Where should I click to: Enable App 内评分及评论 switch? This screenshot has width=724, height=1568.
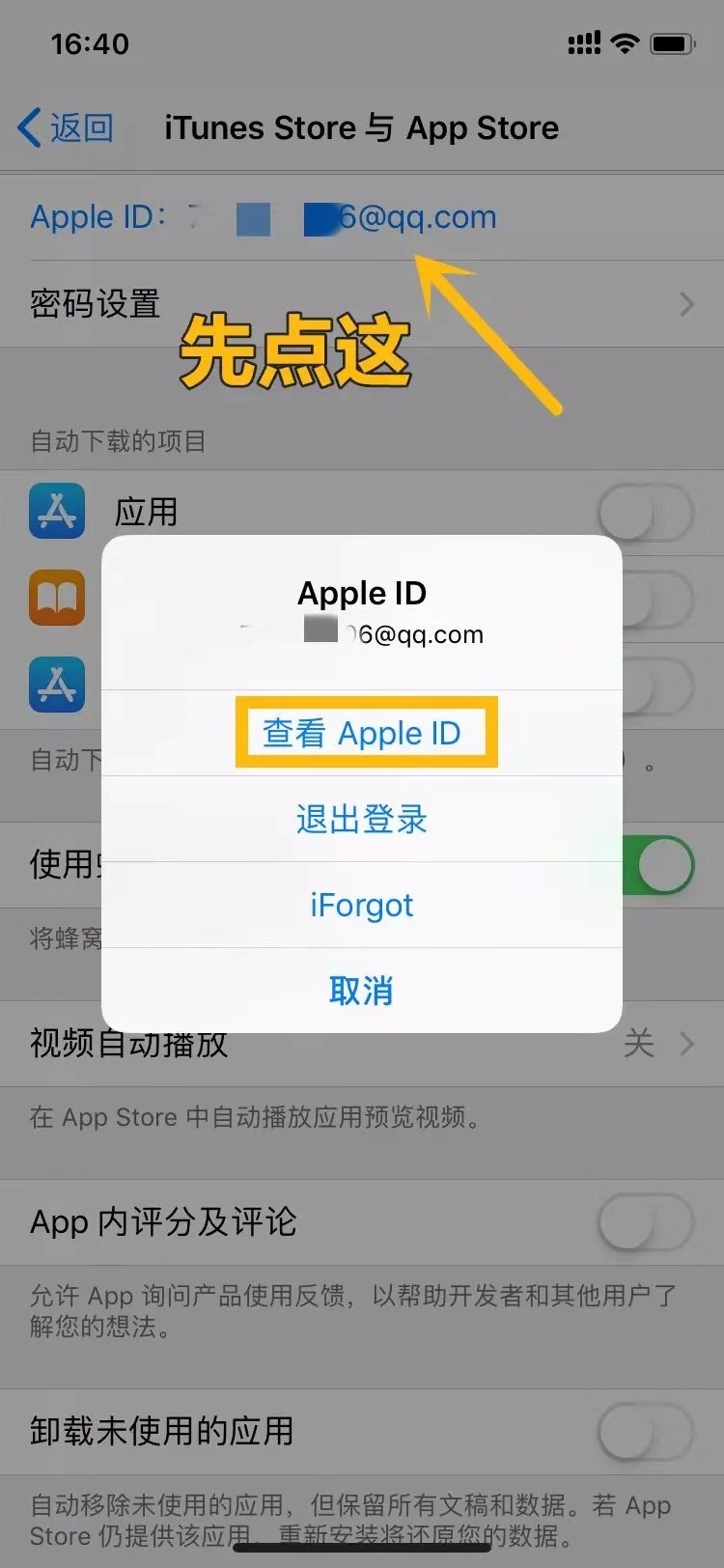pos(645,1222)
